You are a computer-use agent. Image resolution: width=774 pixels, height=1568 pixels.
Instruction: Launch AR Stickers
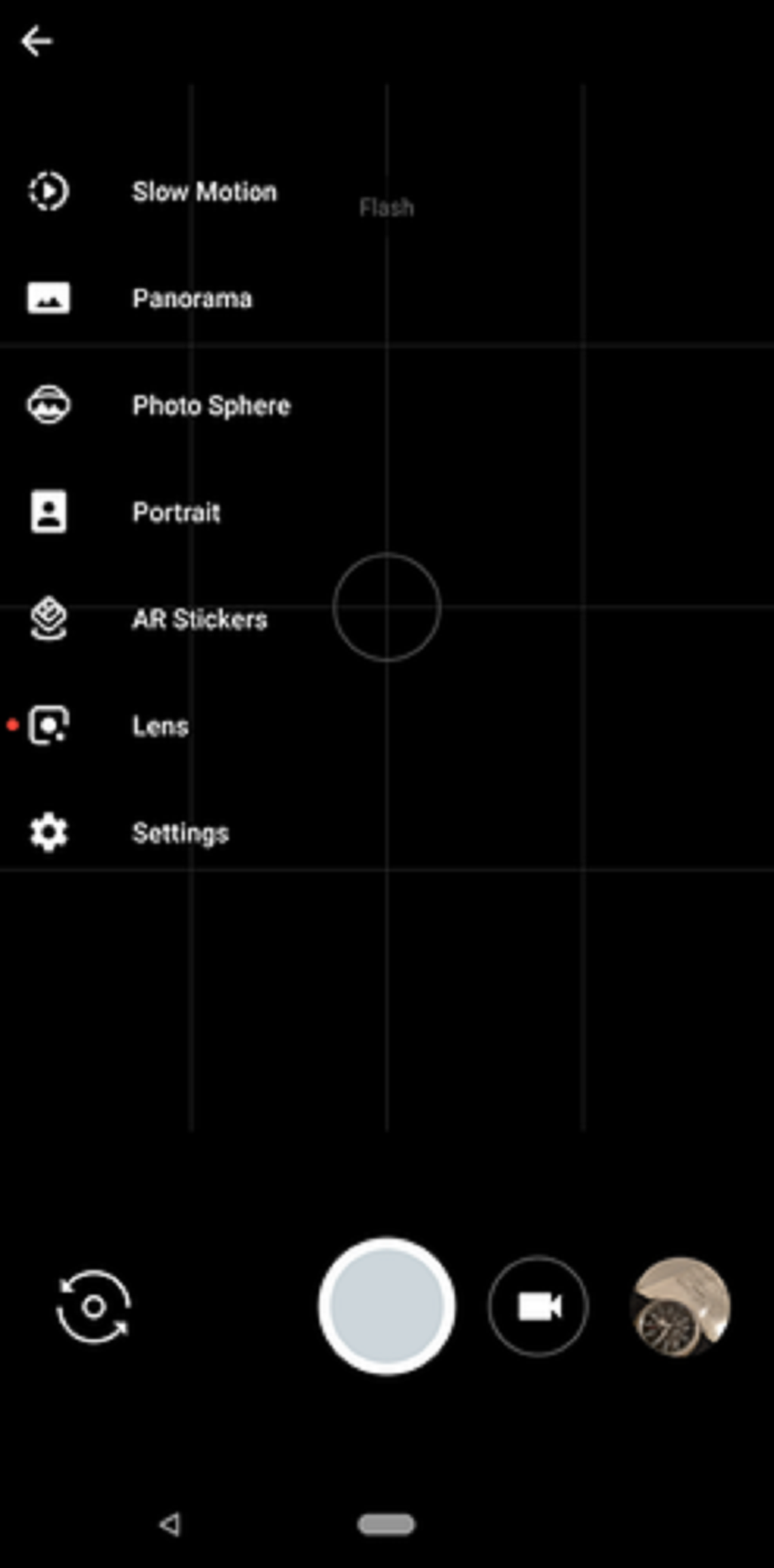tap(199, 619)
